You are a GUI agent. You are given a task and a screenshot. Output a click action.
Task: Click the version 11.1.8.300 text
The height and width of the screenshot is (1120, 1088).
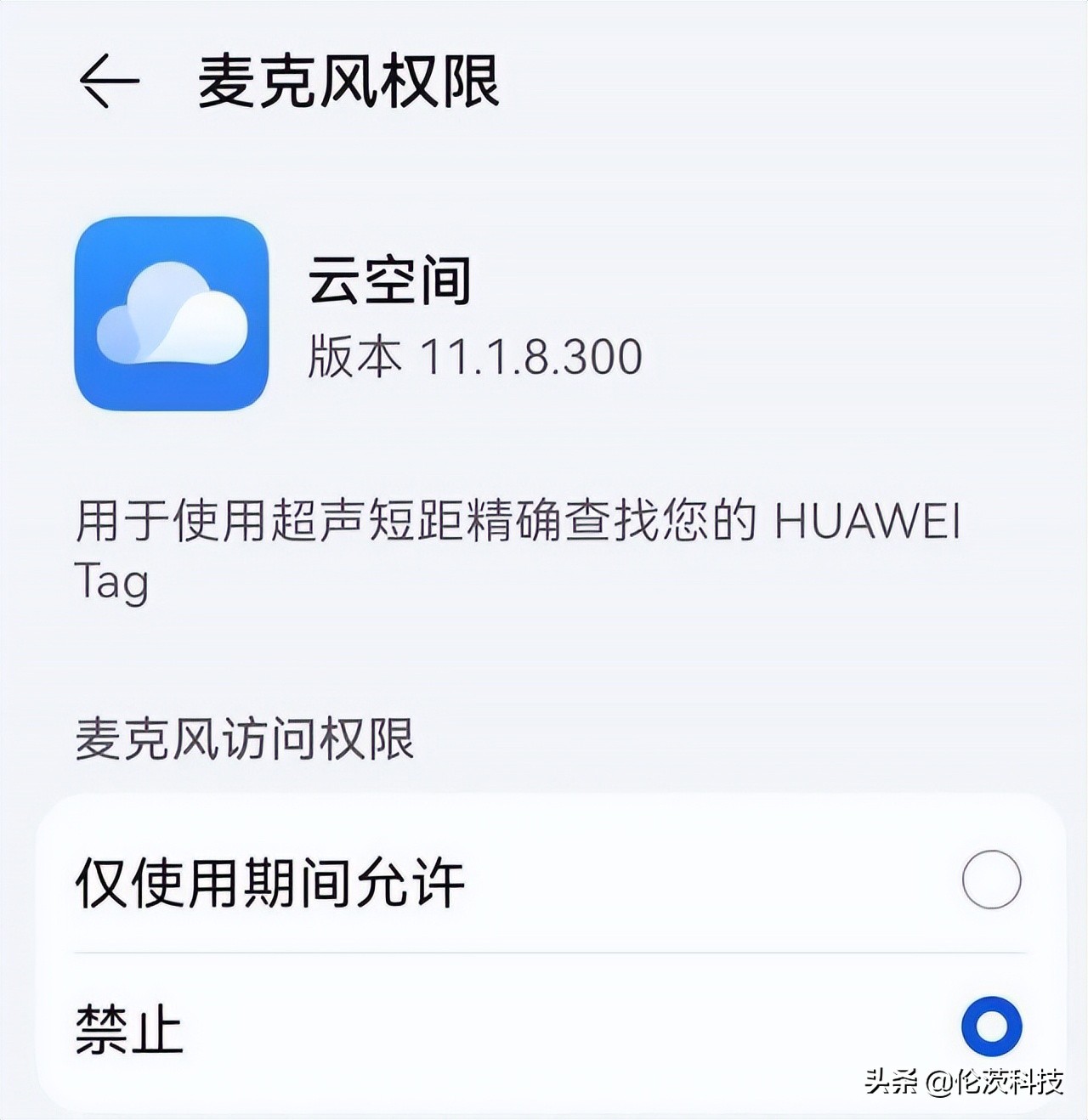click(473, 358)
